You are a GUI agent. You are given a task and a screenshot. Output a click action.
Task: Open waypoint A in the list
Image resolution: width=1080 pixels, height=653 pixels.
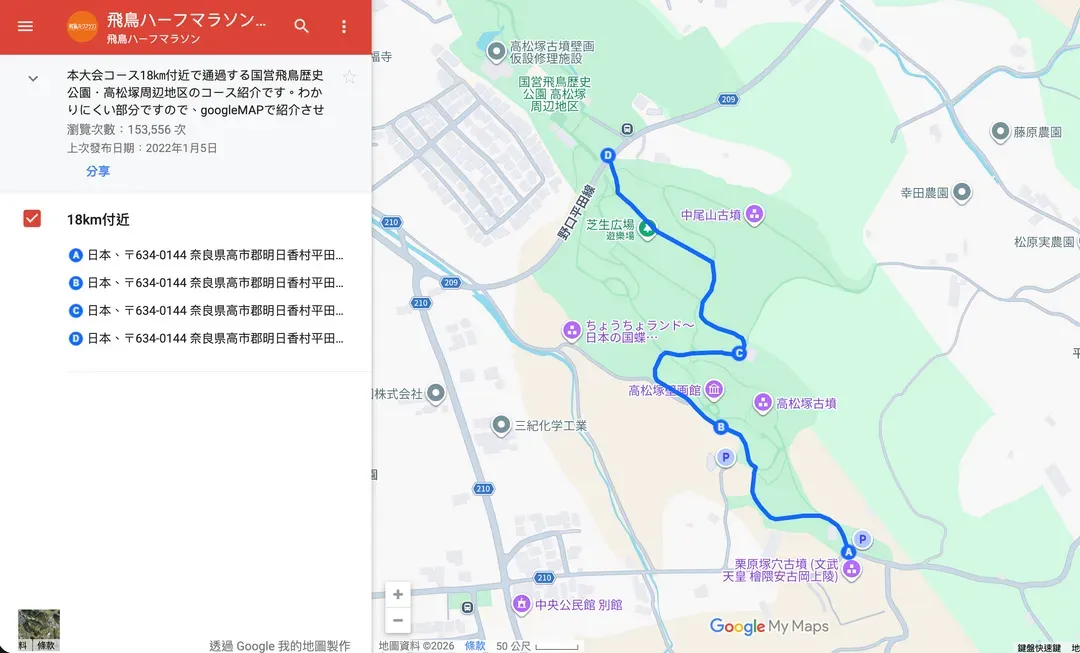pos(207,255)
